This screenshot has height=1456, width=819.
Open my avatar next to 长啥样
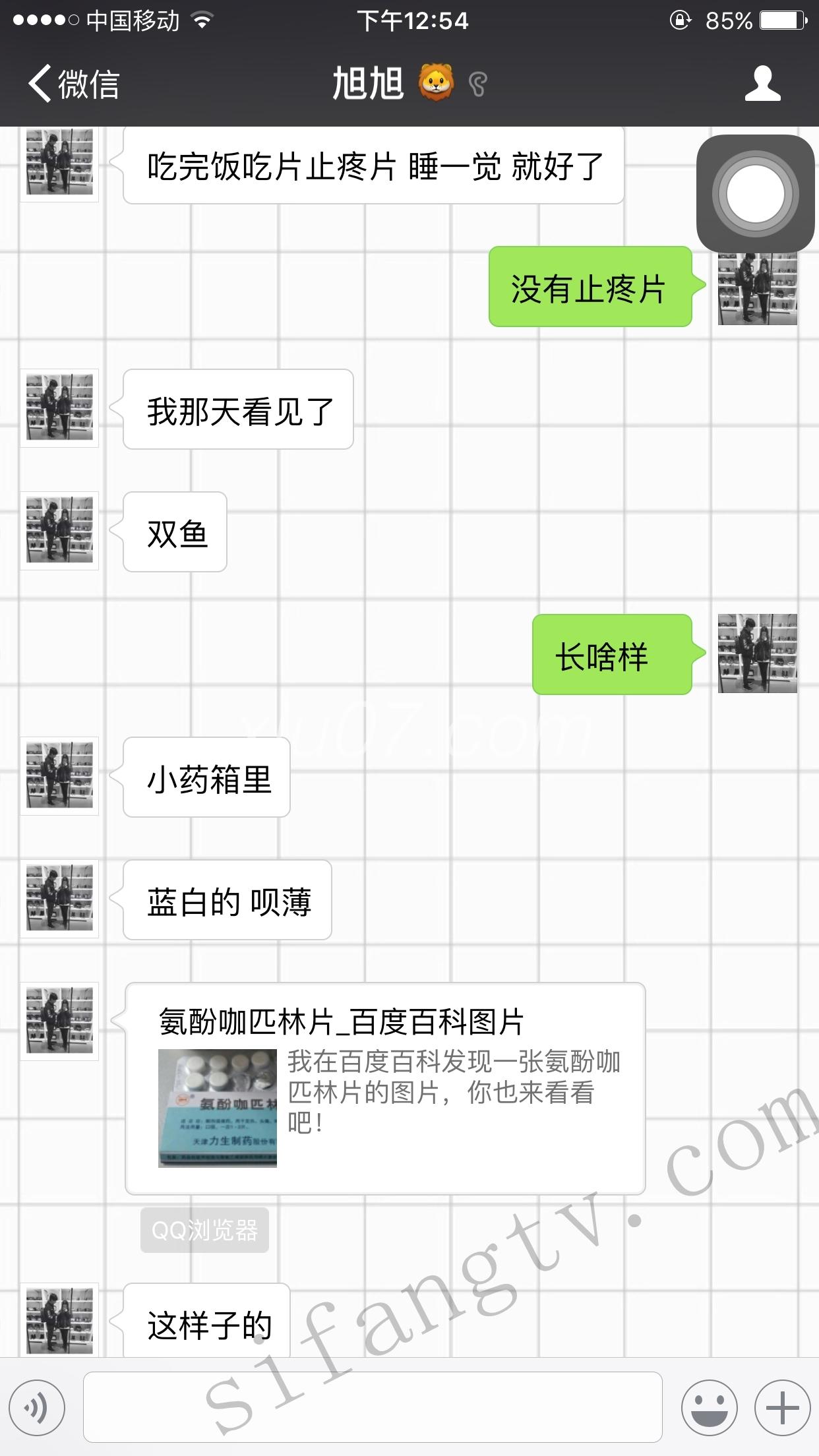coord(757,653)
